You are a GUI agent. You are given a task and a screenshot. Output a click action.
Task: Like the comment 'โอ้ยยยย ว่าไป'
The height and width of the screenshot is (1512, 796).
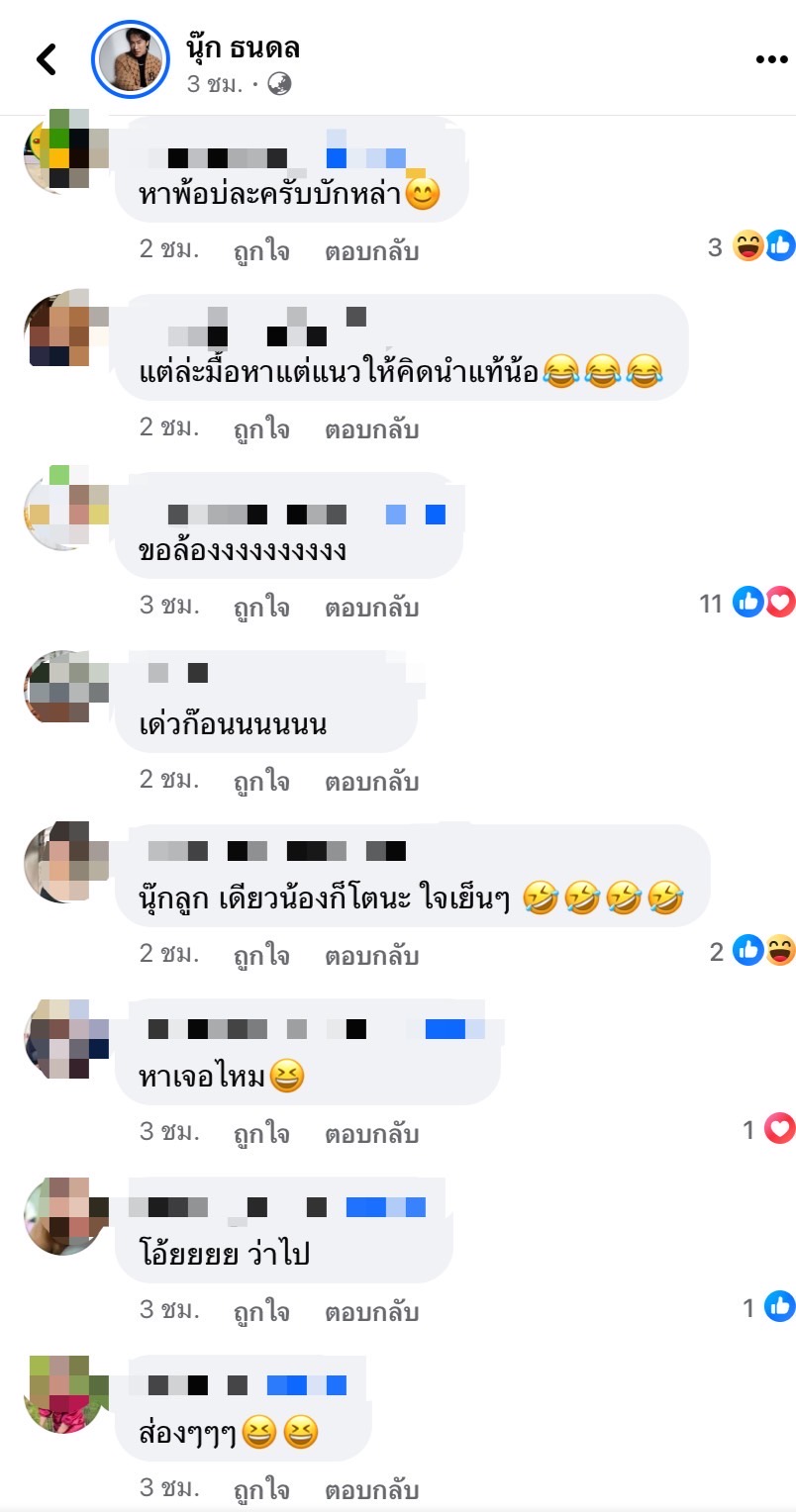point(261,1312)
